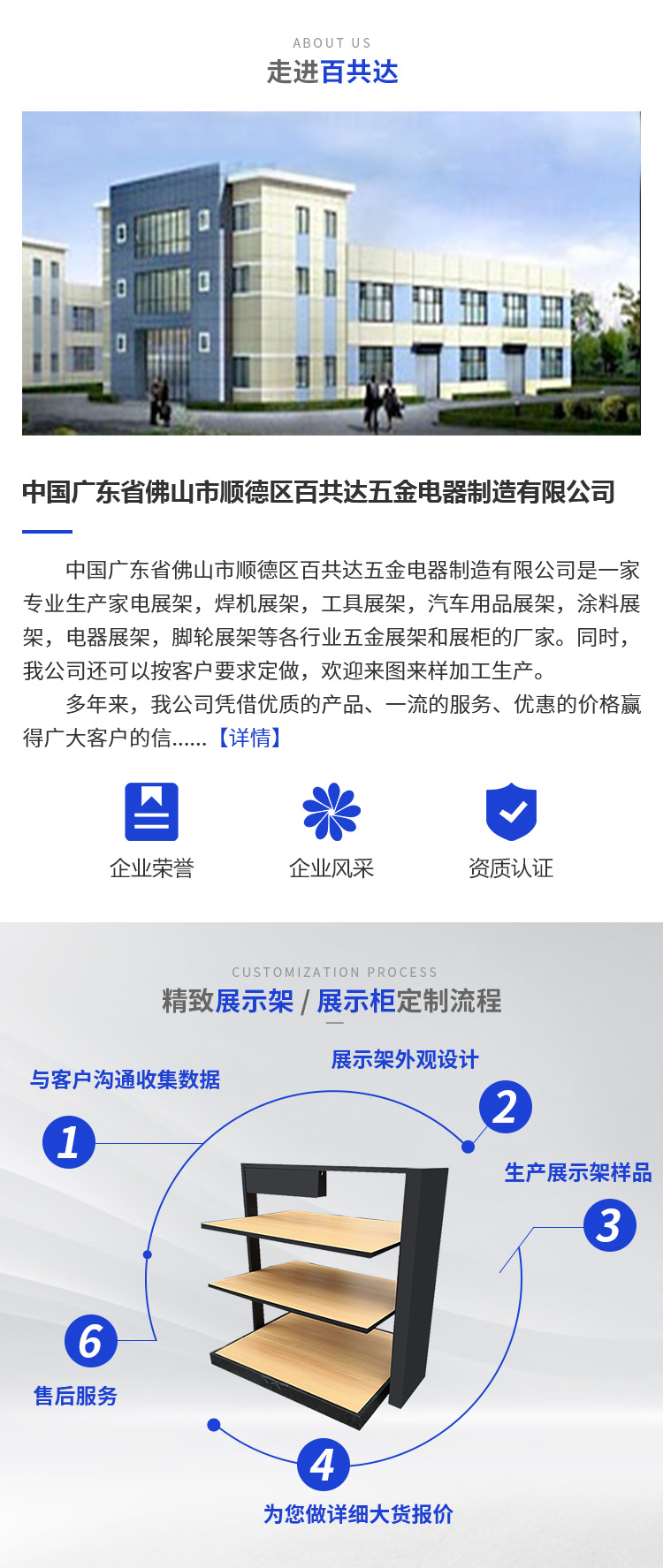Open the 【详情】 company details link

pos(249,738)
